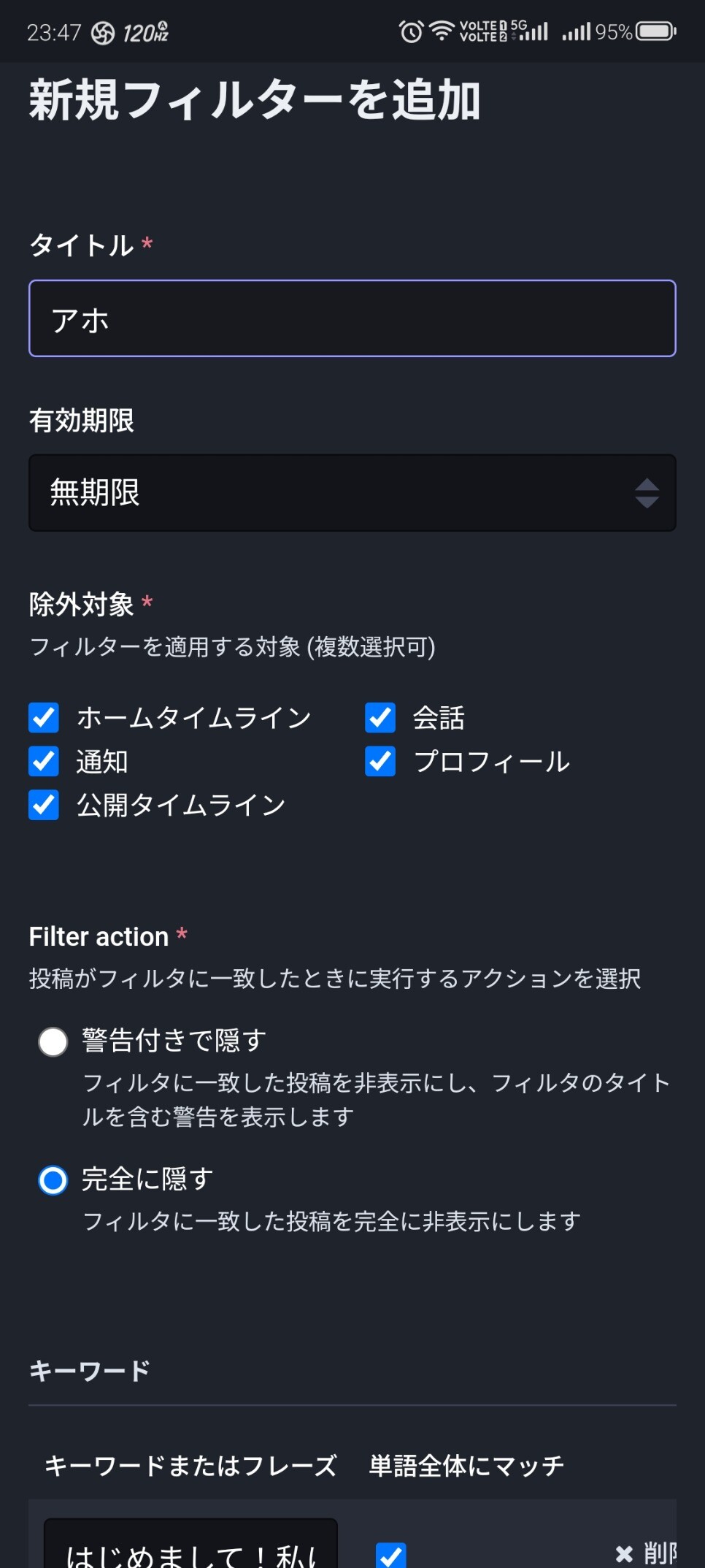Screen dimensions: 705x1568
Task: Toggle the 通知 checkbox
Action: pyautogui.click(x=44, y=762)
